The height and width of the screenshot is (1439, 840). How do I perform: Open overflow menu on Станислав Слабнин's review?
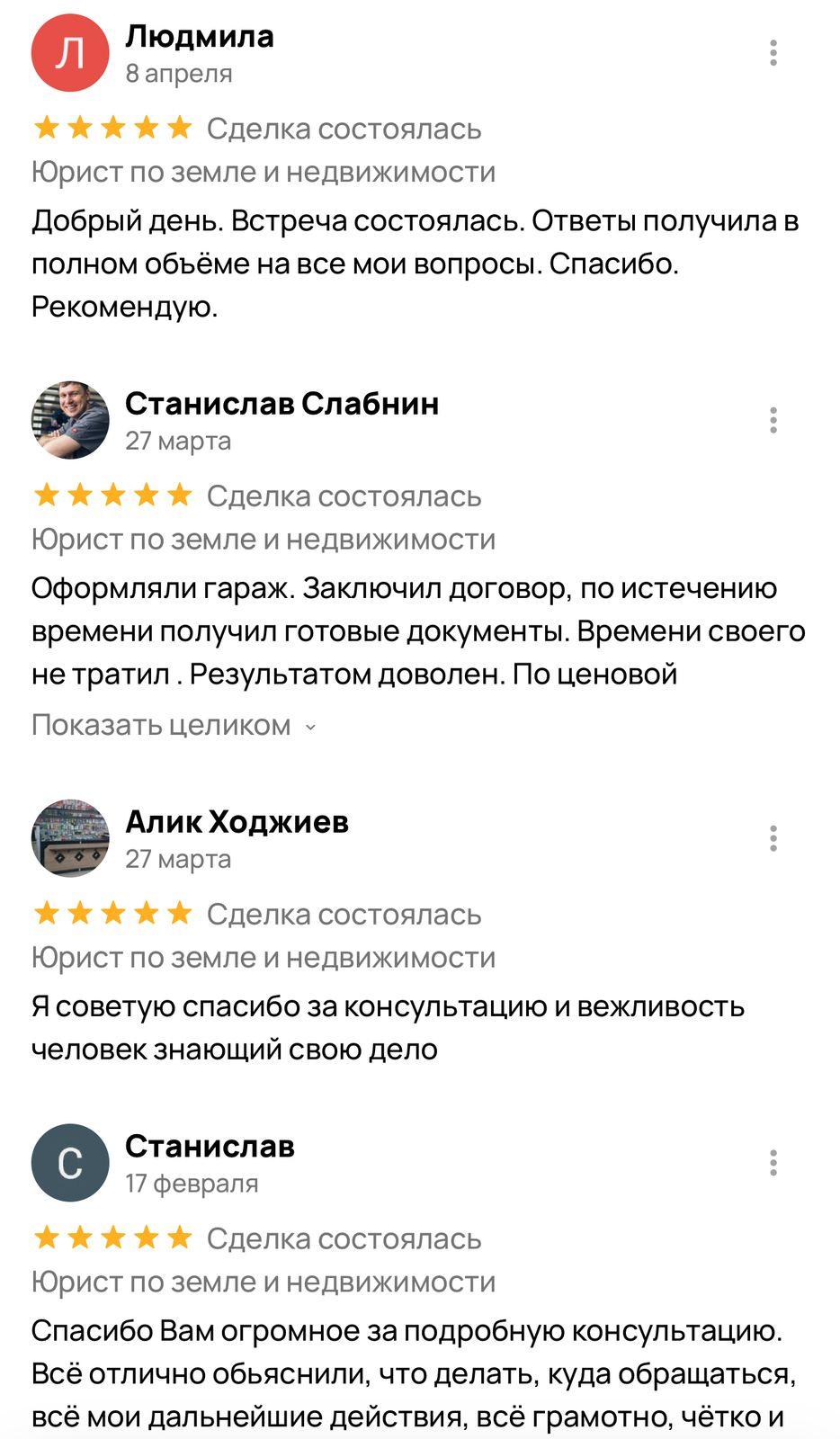(773, 420)
